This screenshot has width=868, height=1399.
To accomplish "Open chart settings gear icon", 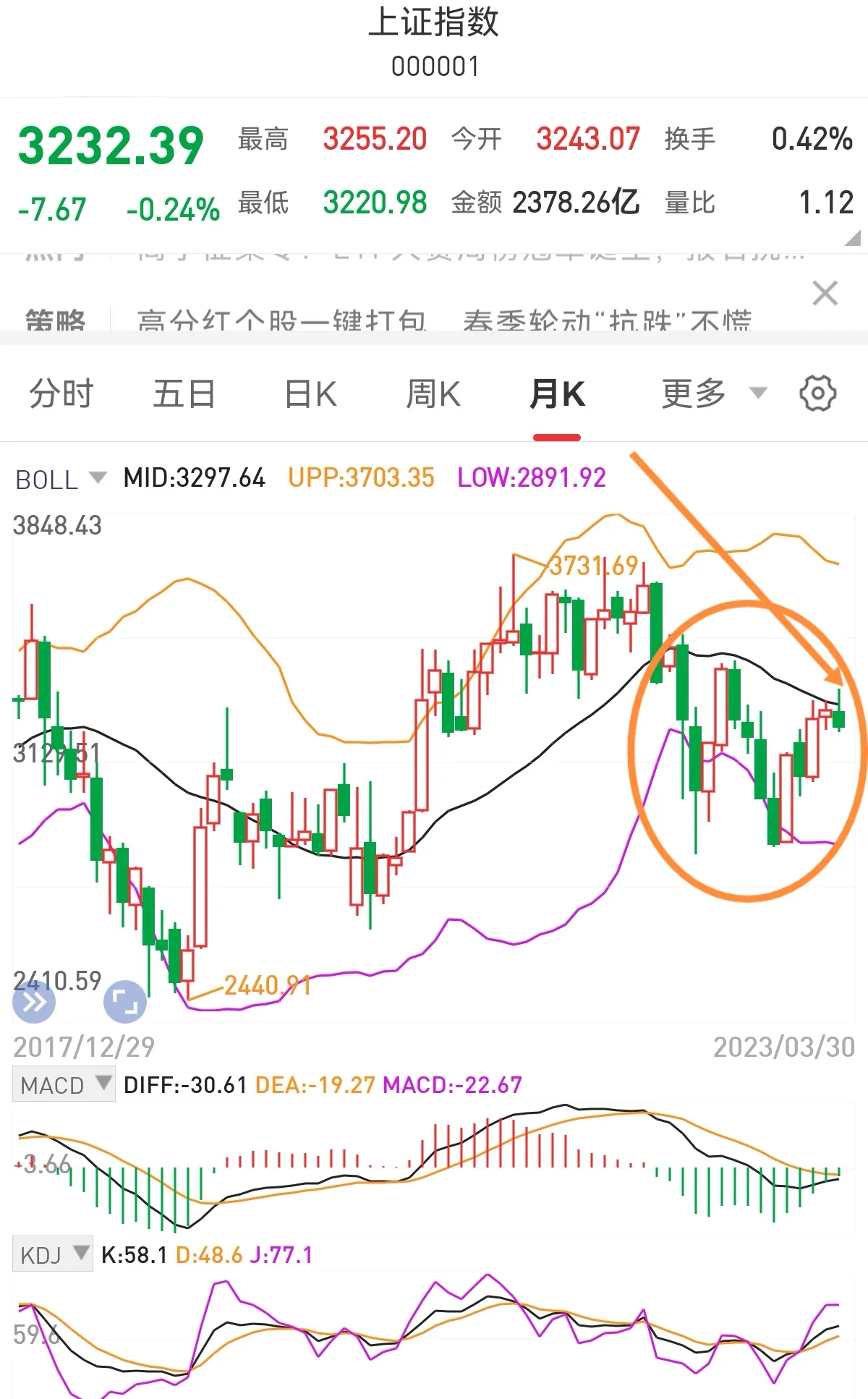I will 817,394.
